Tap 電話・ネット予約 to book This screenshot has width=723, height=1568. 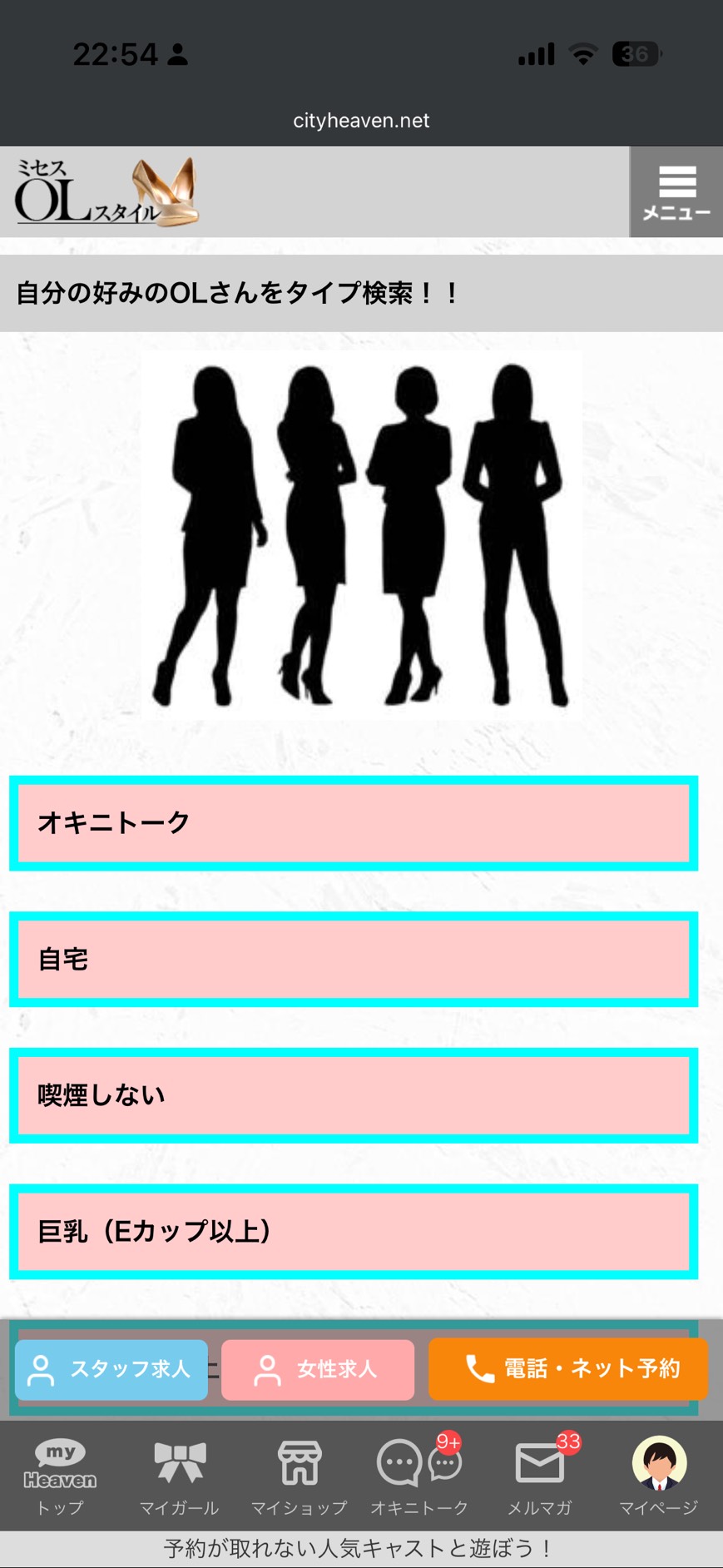tap(567, 1369)
